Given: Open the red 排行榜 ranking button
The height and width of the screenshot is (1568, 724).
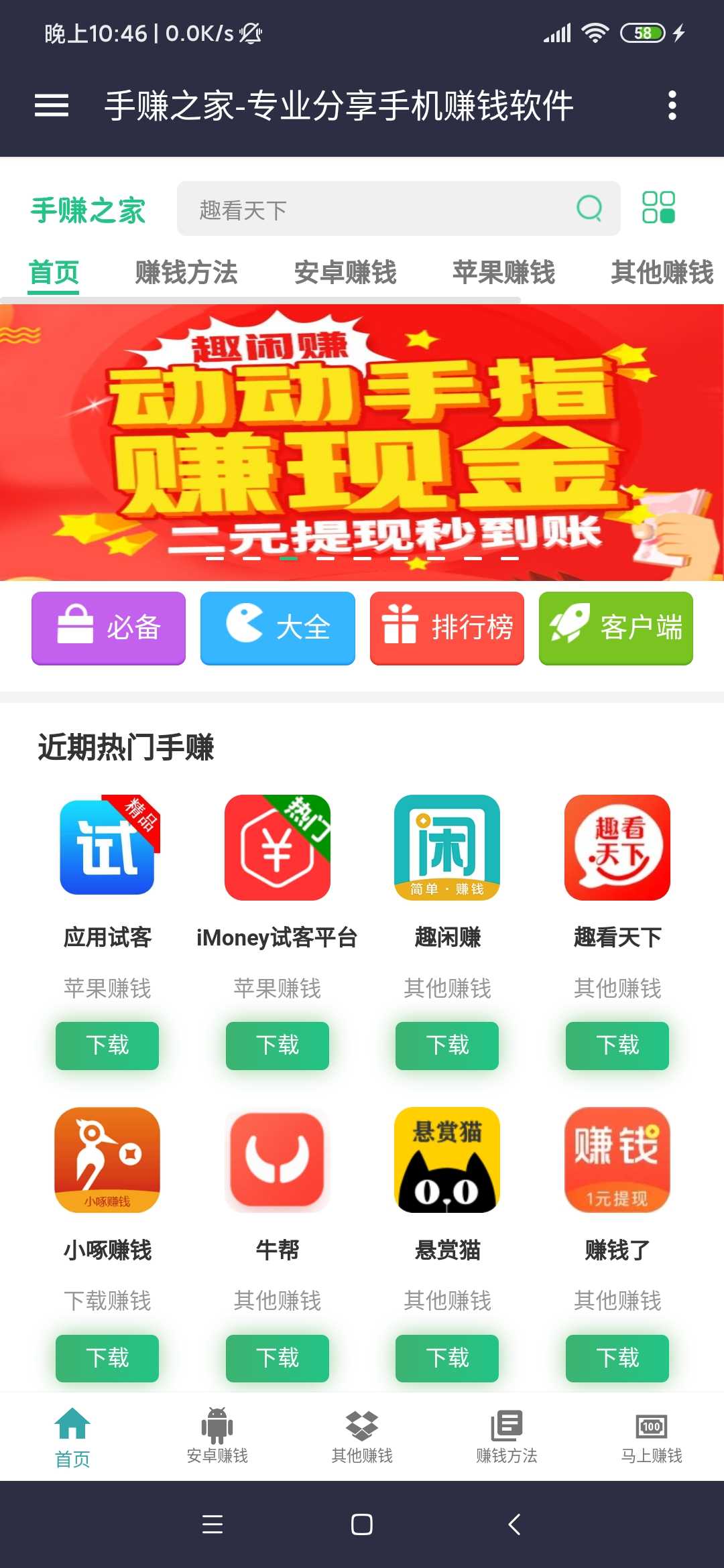Looking at the screenshot, I should 447,628.
